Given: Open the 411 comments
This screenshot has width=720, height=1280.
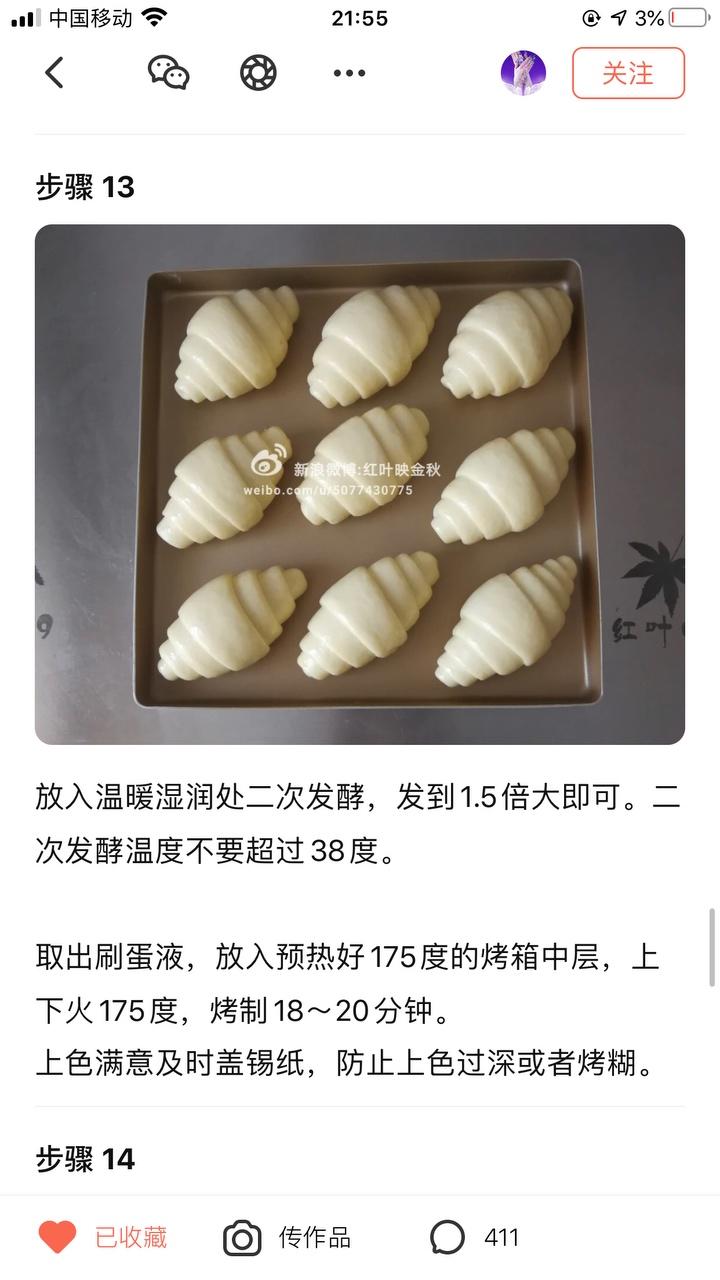Looking at the screenshot, I should click(475, 1238).
